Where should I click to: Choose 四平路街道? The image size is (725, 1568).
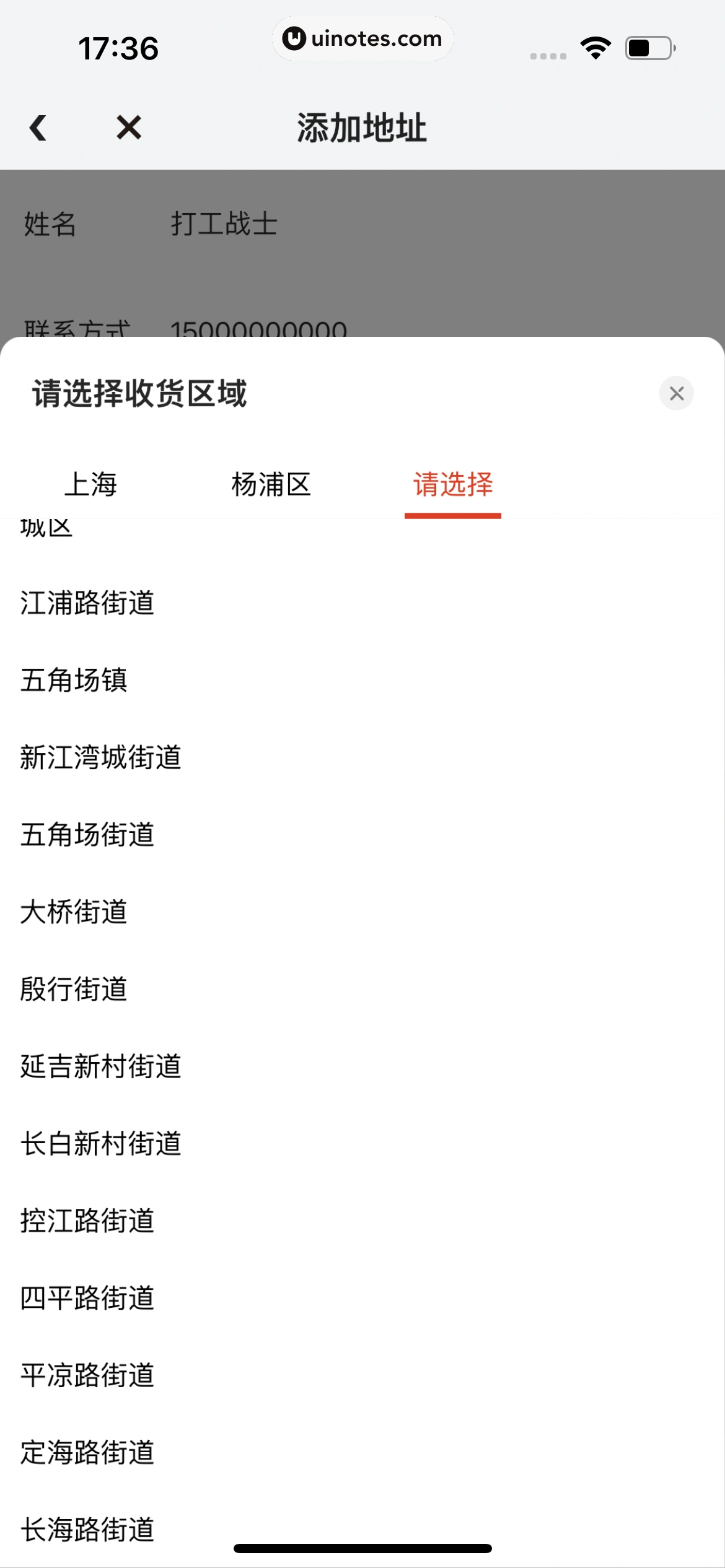[87, 1298]
